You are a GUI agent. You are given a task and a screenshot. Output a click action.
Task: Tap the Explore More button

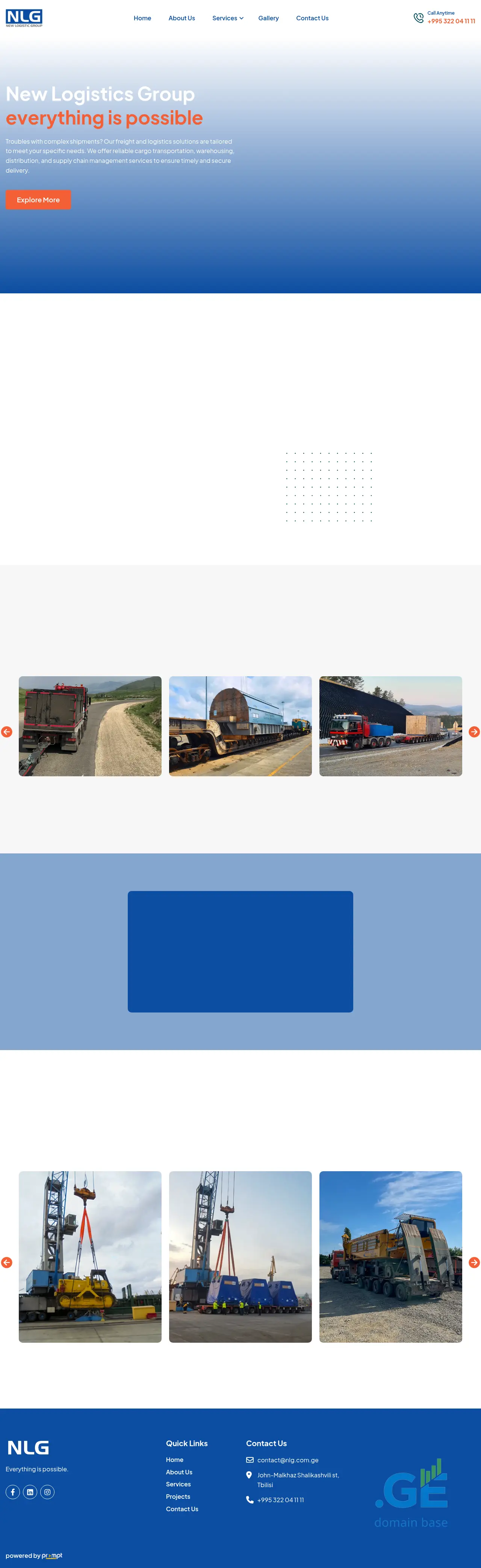tap(38, 200)
